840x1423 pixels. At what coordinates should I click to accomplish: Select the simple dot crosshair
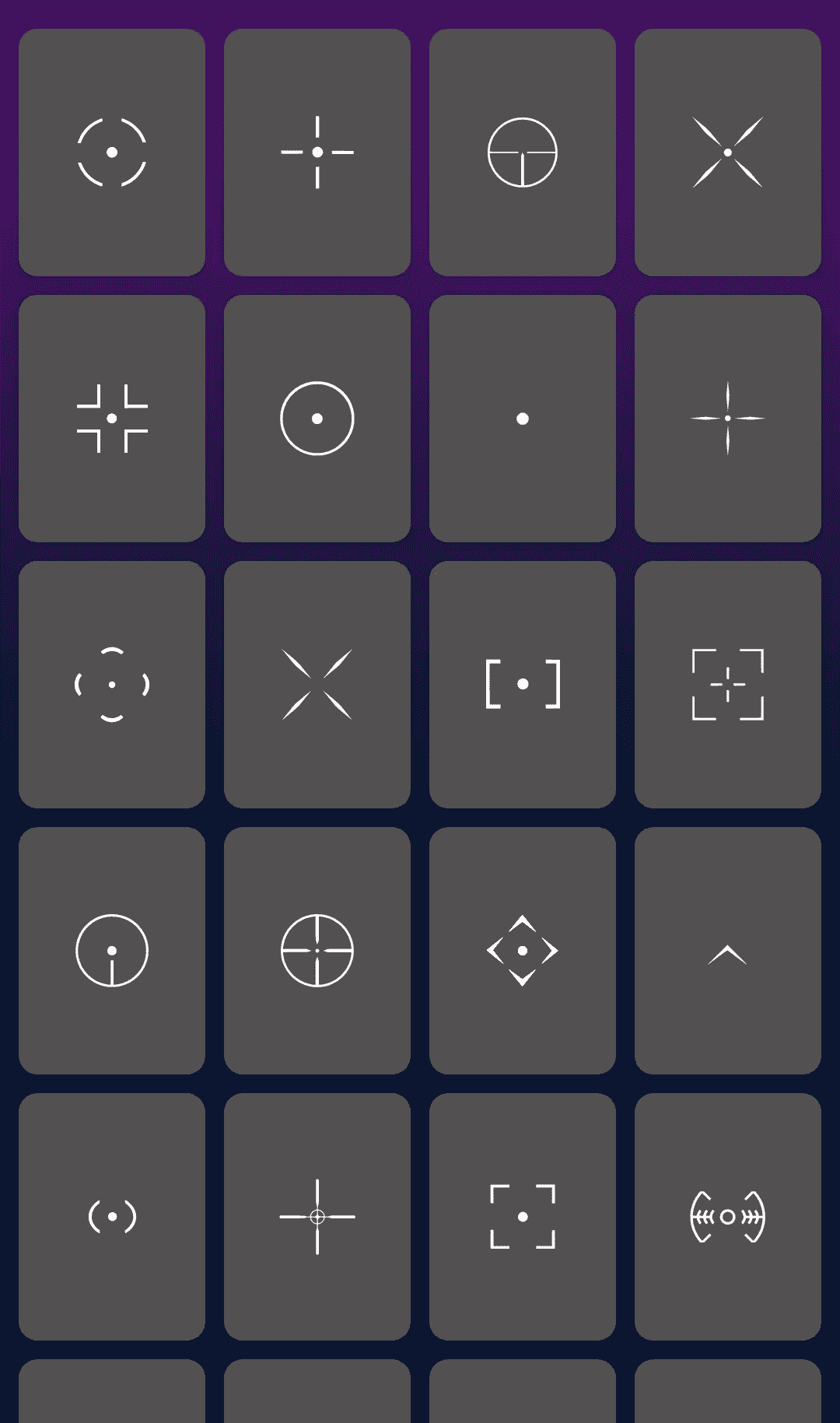[523, 418]
